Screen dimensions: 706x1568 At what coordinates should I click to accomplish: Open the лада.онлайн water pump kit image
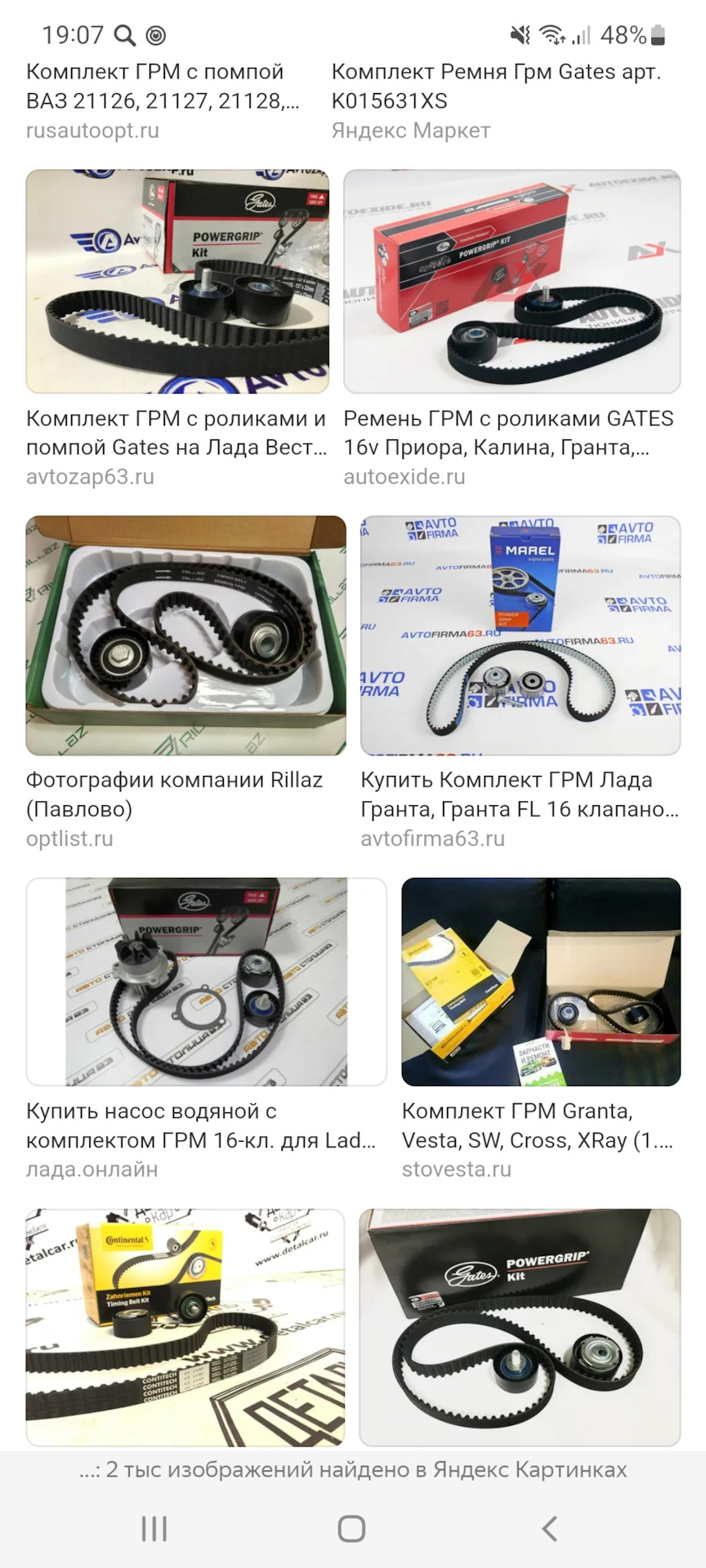tap(206, 982)
